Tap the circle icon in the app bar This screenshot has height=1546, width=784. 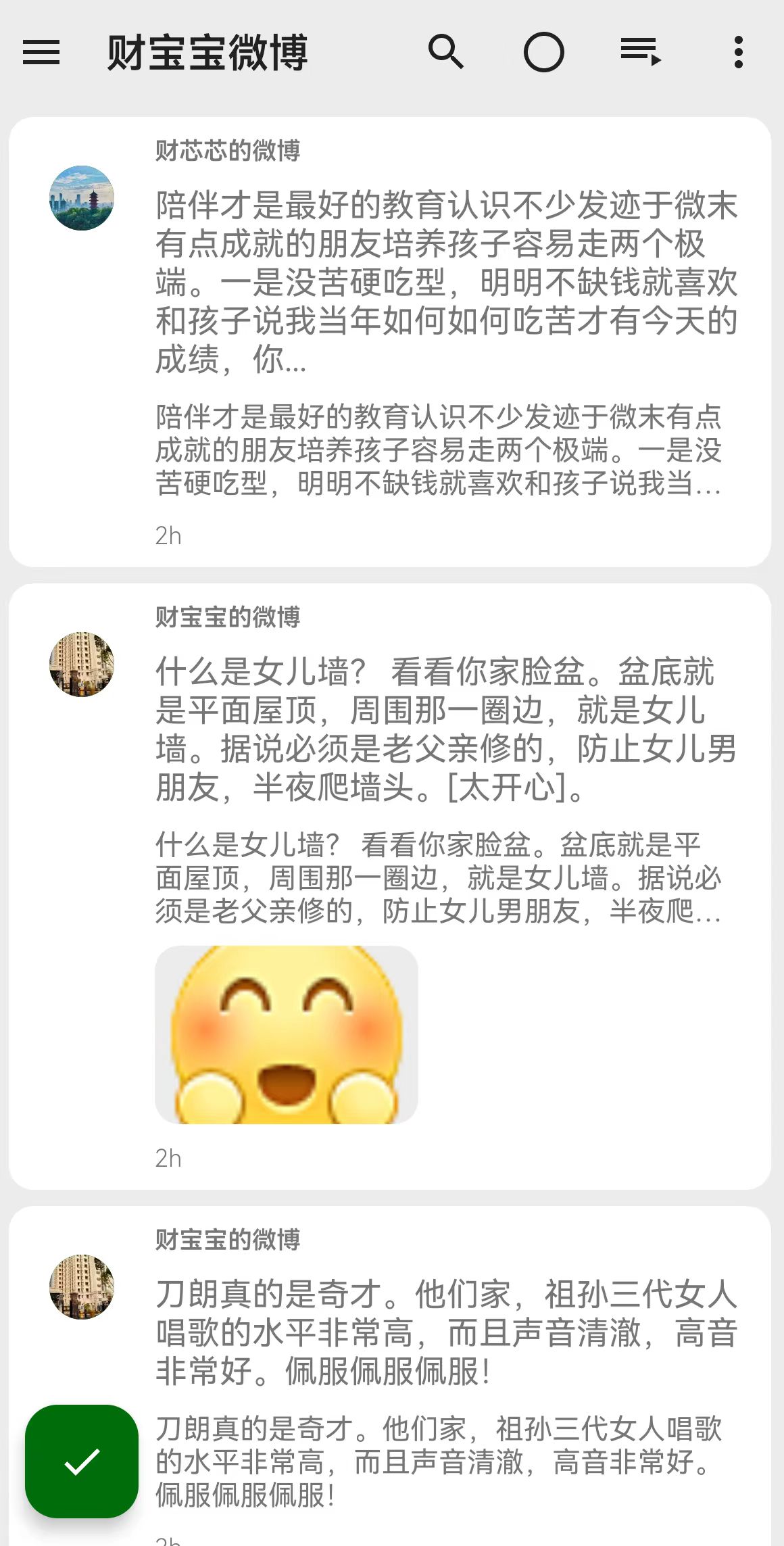[x=543, y=52]
